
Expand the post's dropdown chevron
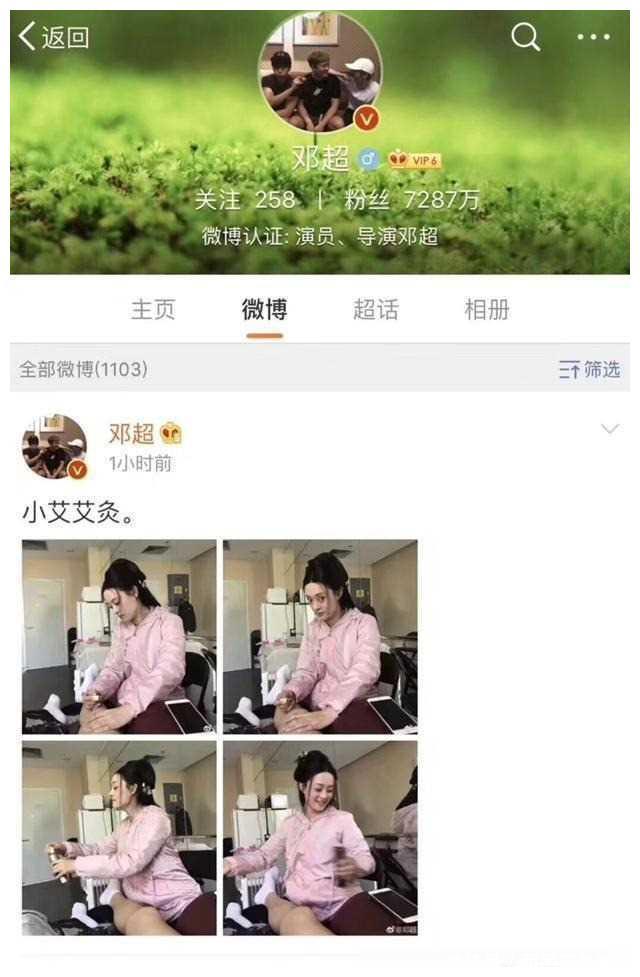(x=609, y=430)
